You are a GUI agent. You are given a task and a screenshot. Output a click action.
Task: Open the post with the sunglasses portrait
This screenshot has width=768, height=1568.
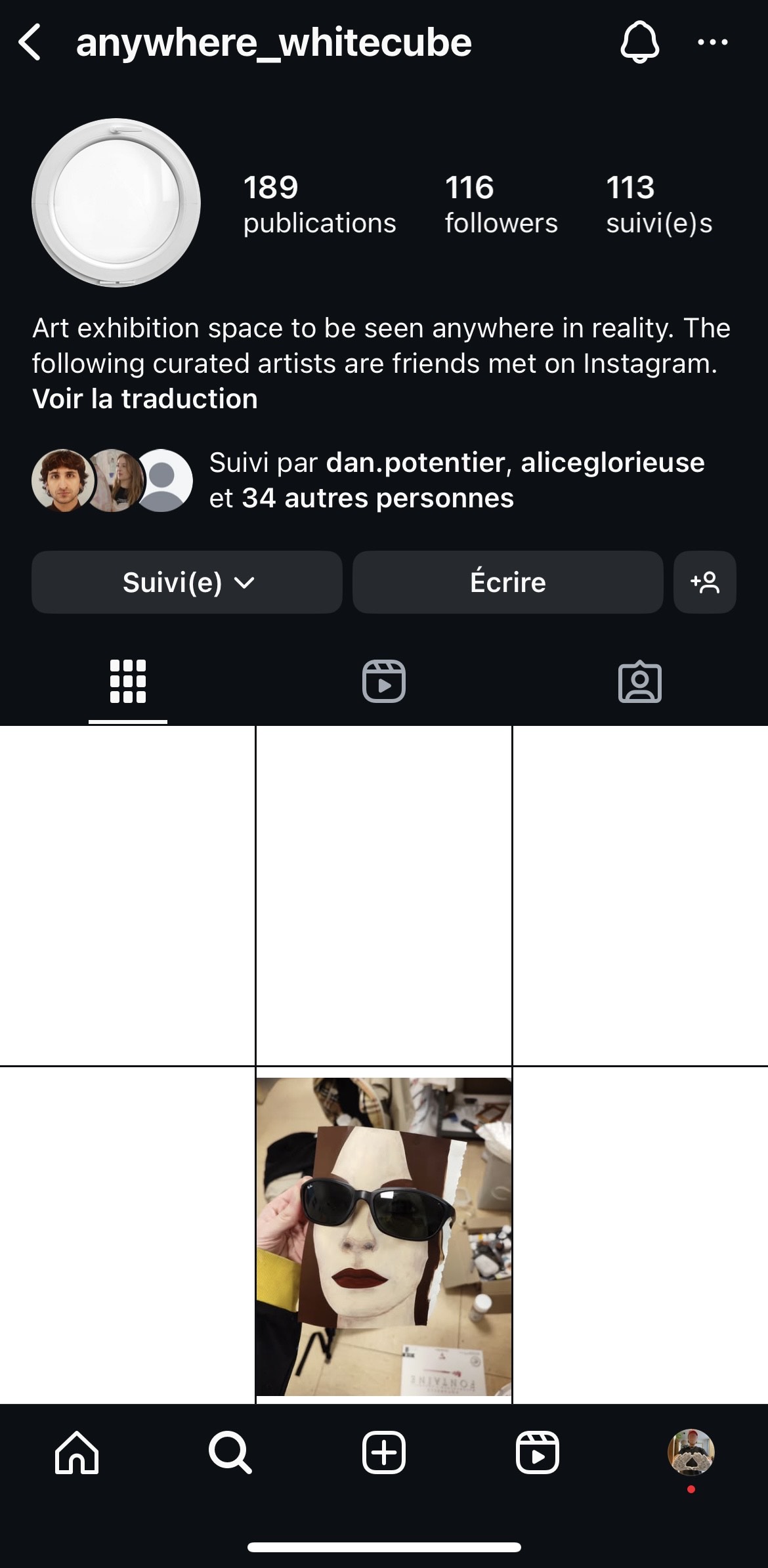click(x=384, y=1237)
